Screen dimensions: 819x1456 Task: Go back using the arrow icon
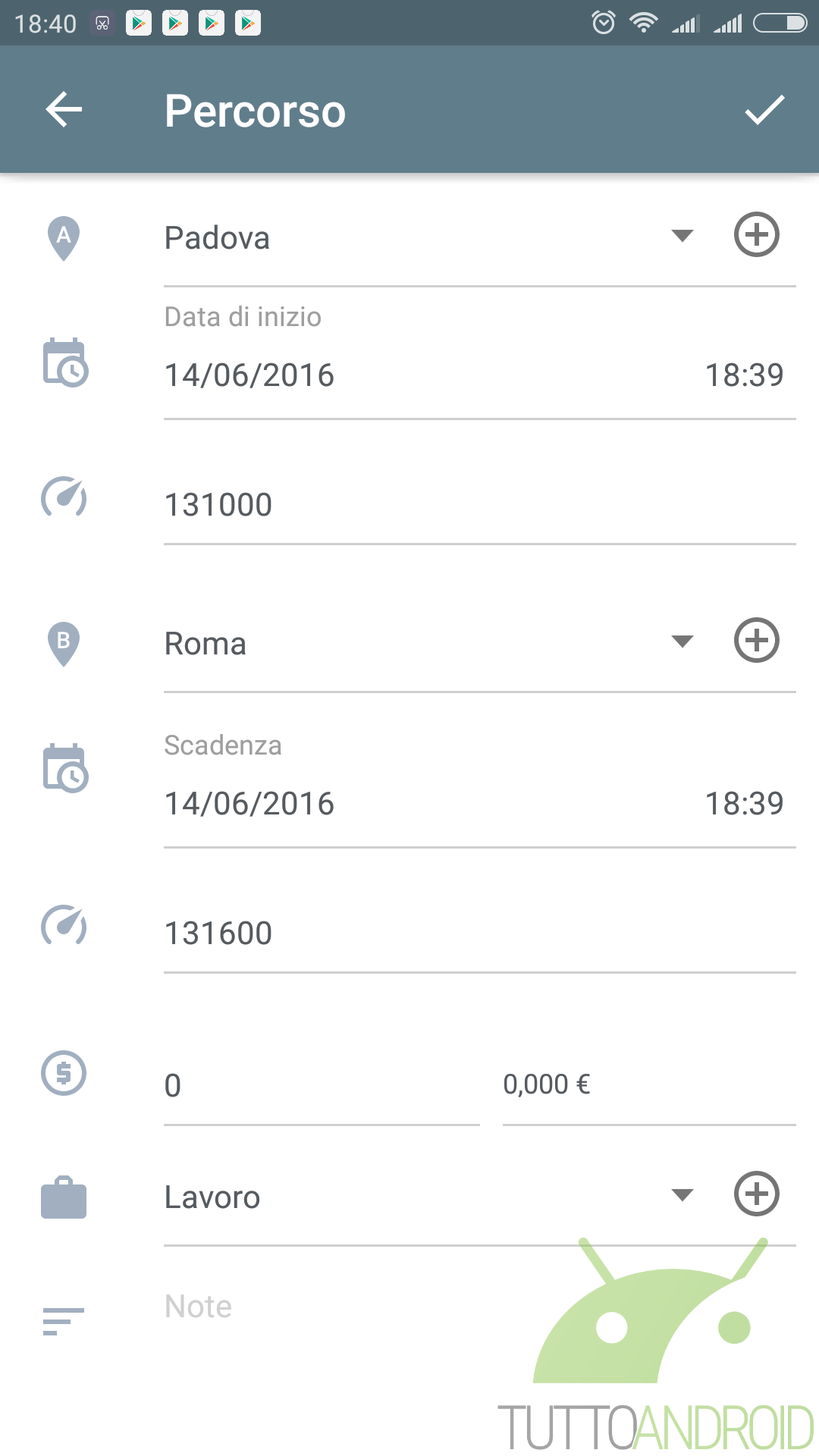click(x=64, y=110)
